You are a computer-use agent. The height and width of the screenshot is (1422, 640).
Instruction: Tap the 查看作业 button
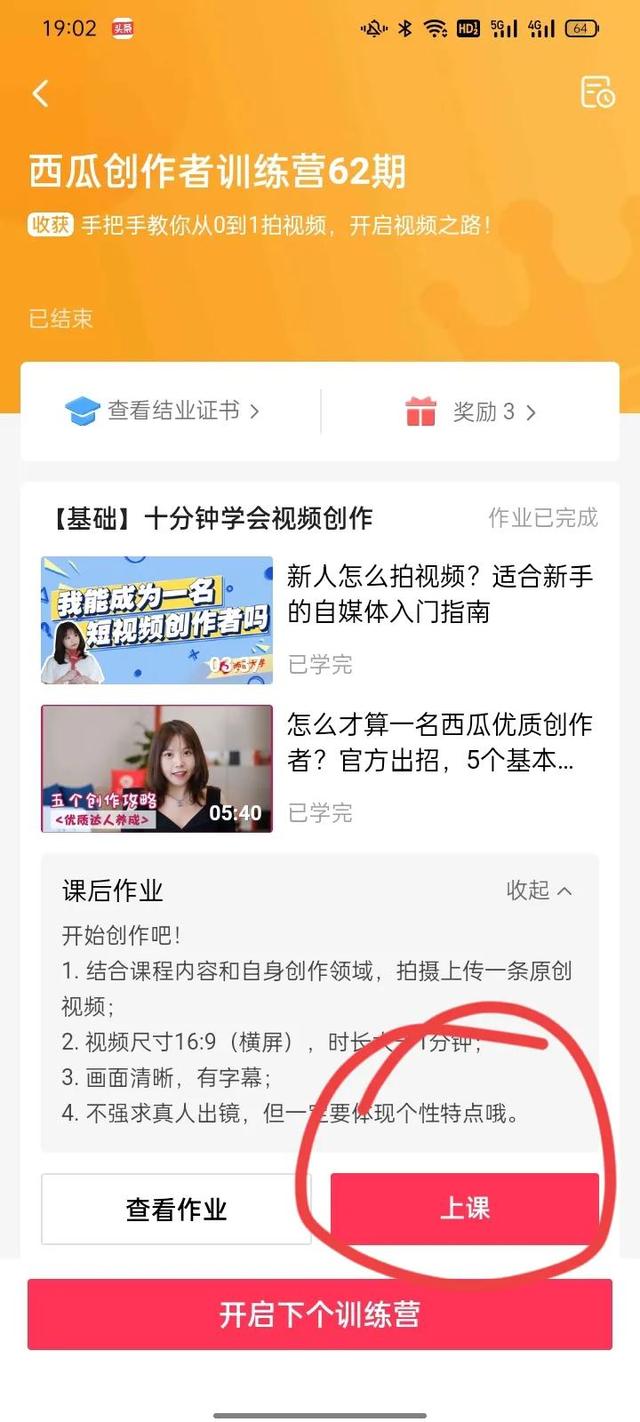click(x=176, y=1209)
